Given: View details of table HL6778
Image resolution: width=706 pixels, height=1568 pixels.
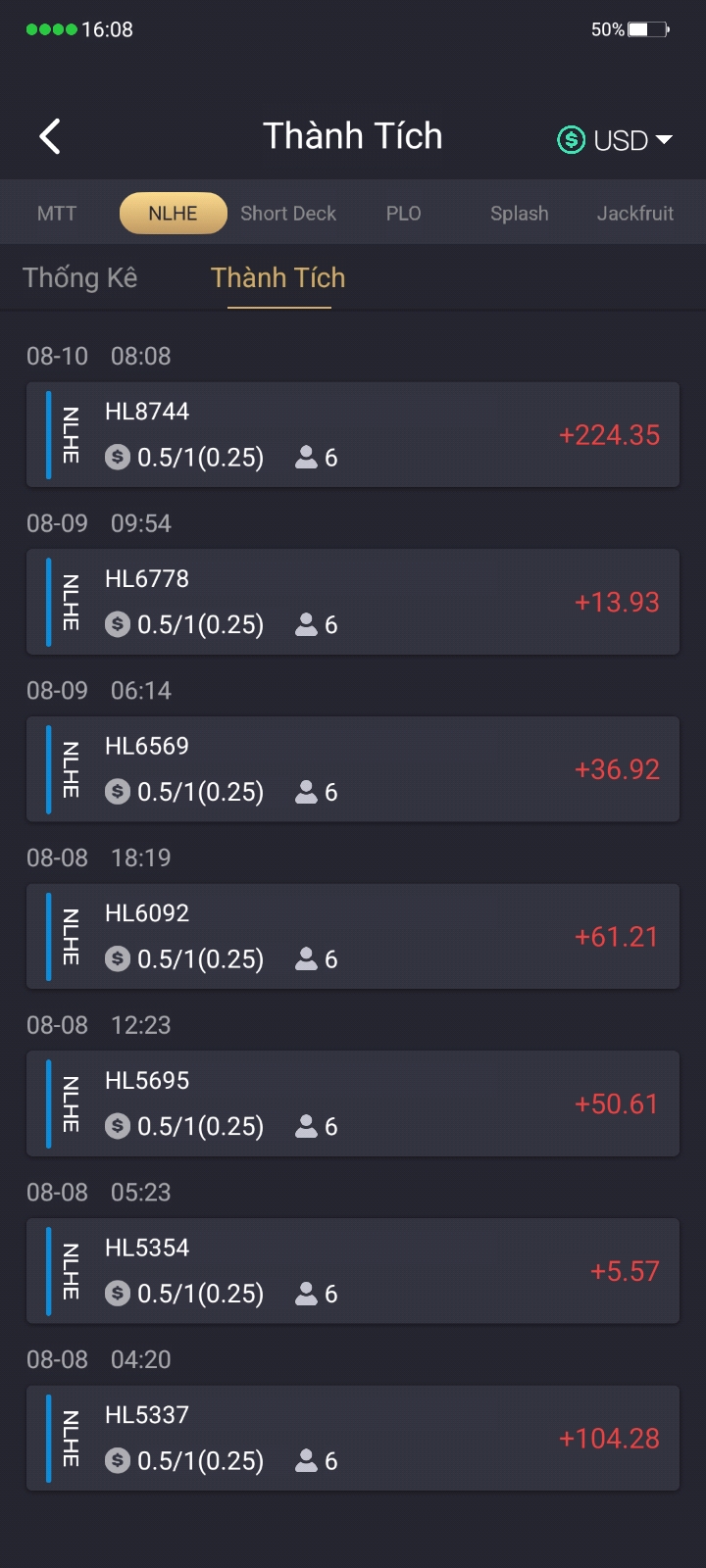Looking at the screenshot, I should coord(353,602).
